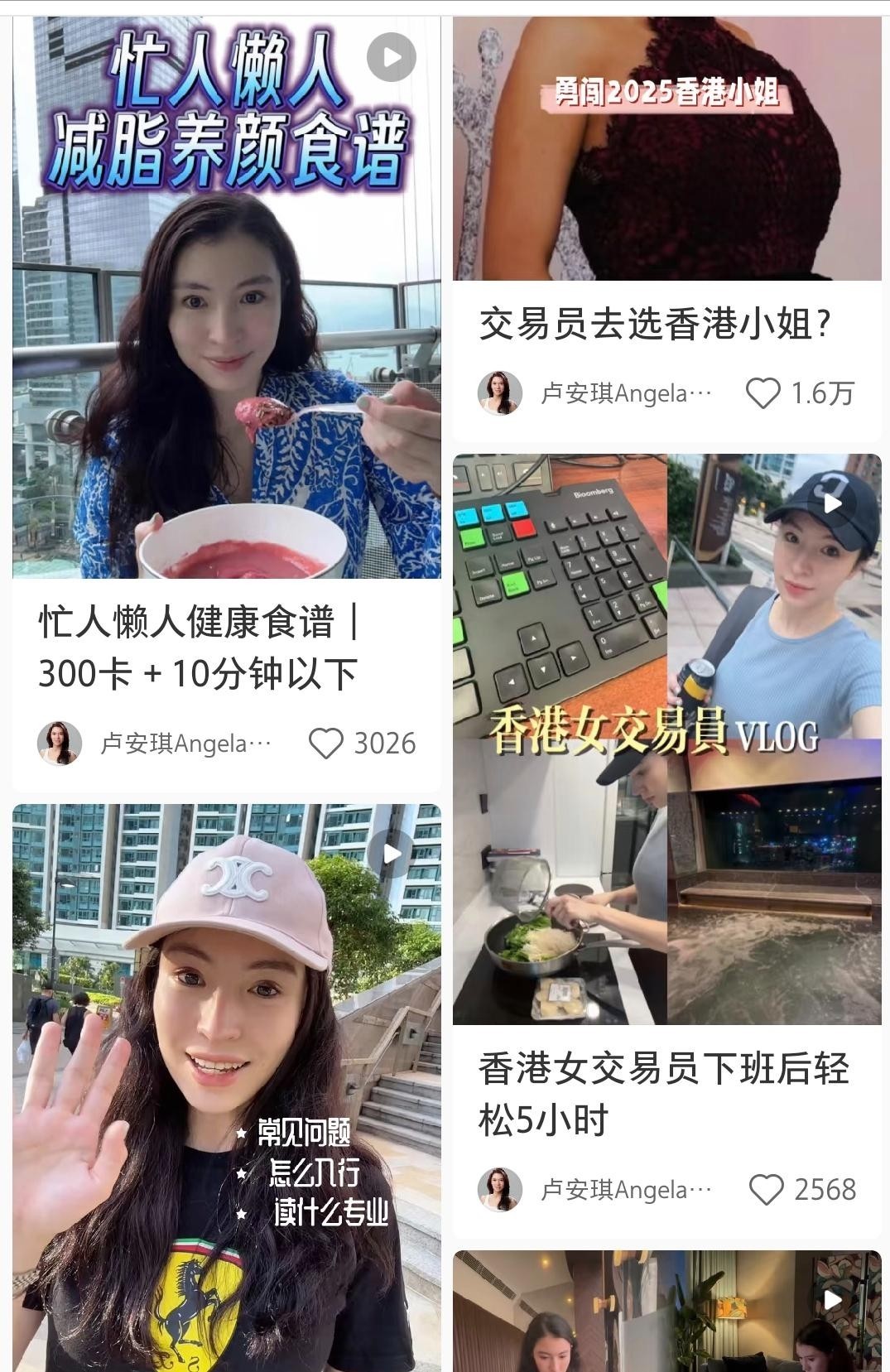Open the 香港女交易员下班后轻松5小时 vlog post
Viewport: 890px width, 1372px height.
[x=666, y=739]
